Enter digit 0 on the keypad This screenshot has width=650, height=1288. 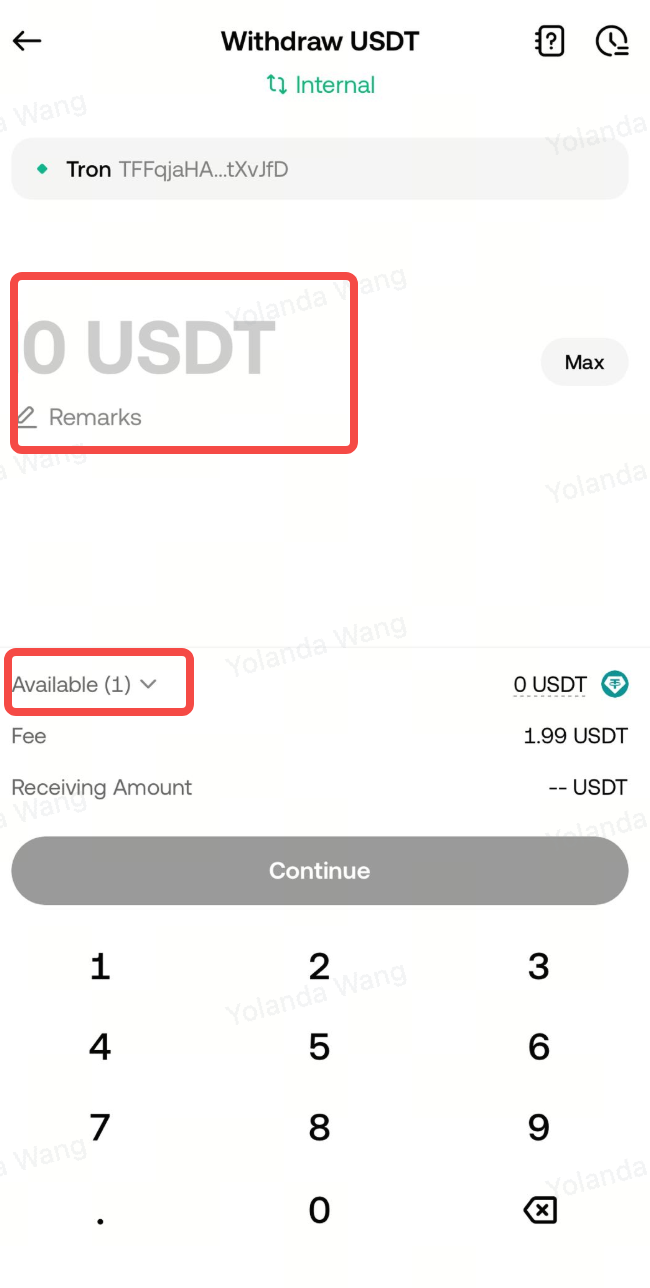click(319, 1211)
